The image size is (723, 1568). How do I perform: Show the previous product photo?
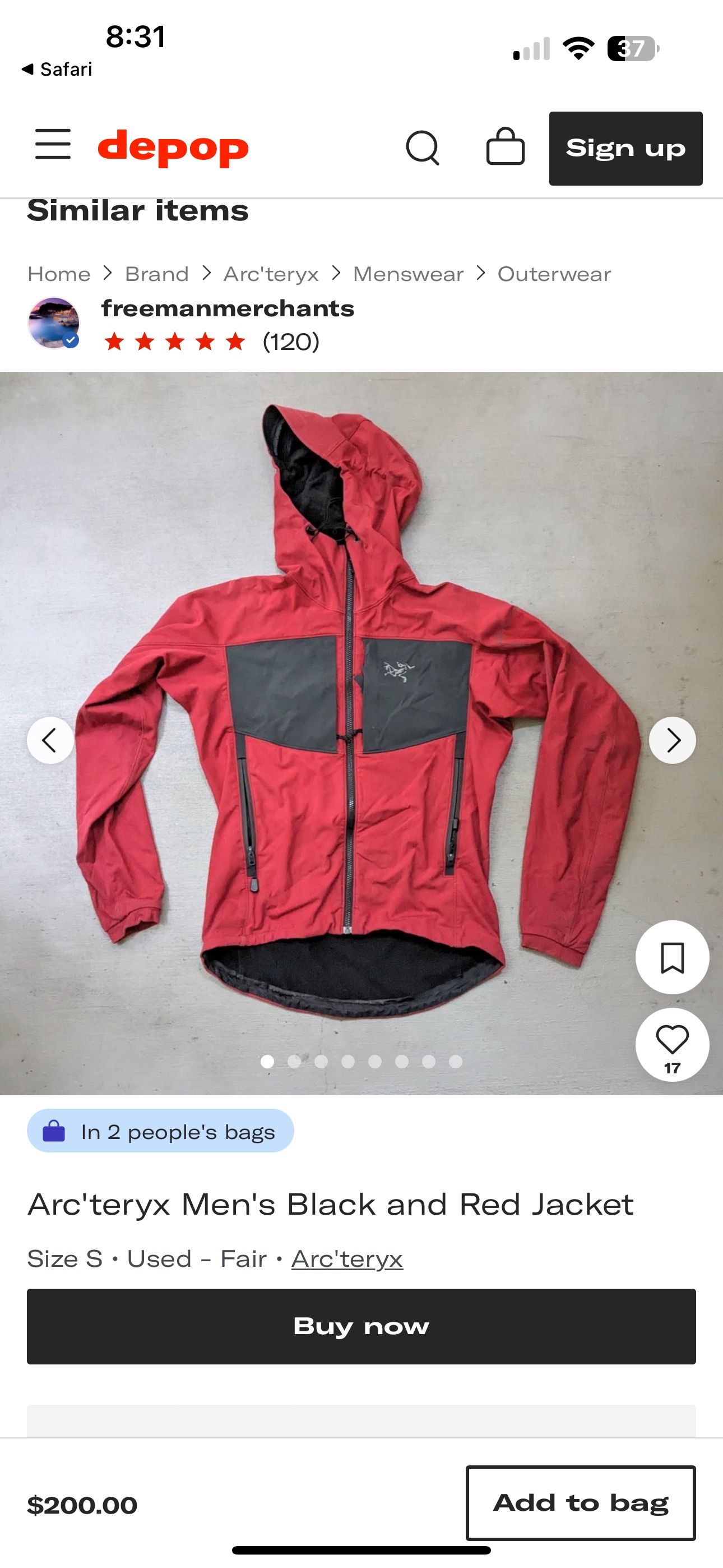tap(50, 740)
